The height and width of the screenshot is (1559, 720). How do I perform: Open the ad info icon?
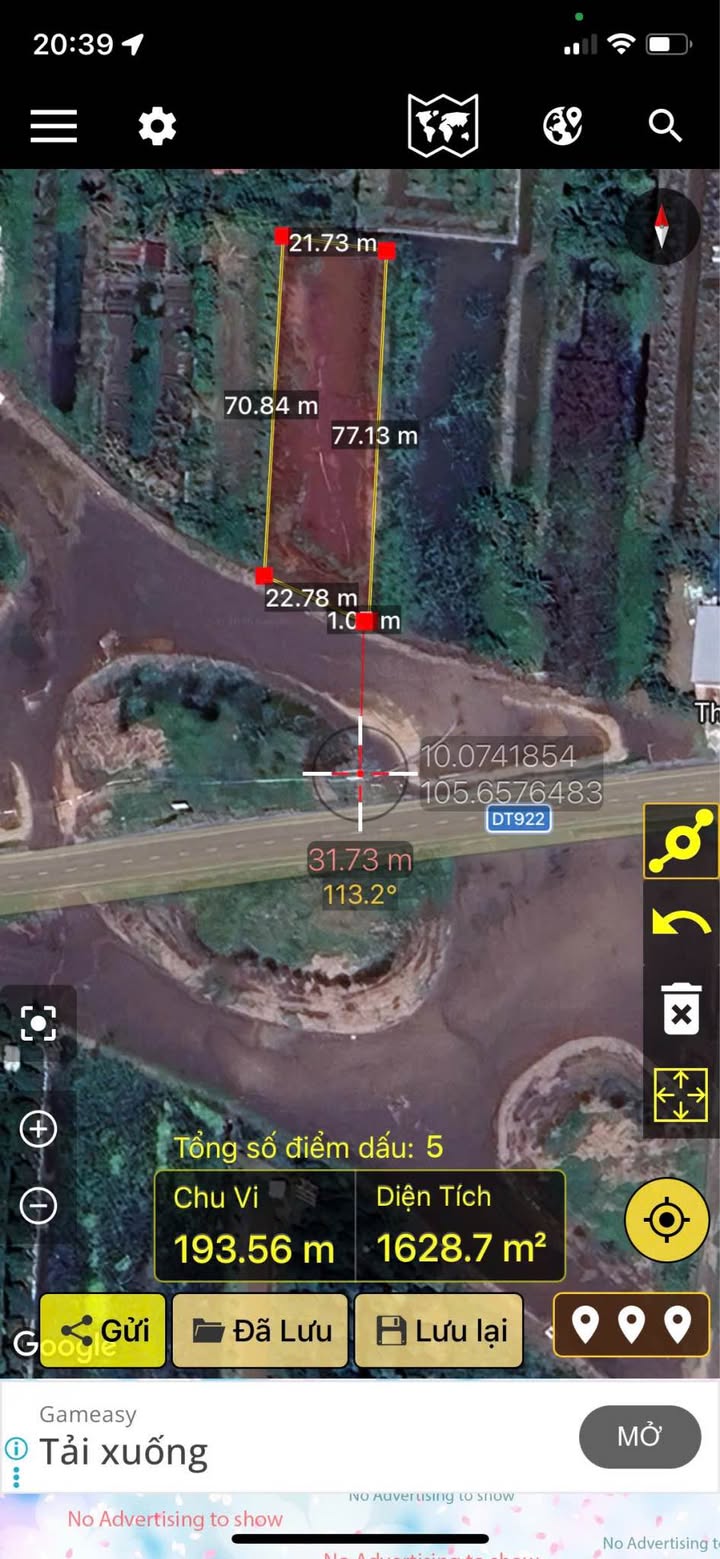tap(15, 1449)
